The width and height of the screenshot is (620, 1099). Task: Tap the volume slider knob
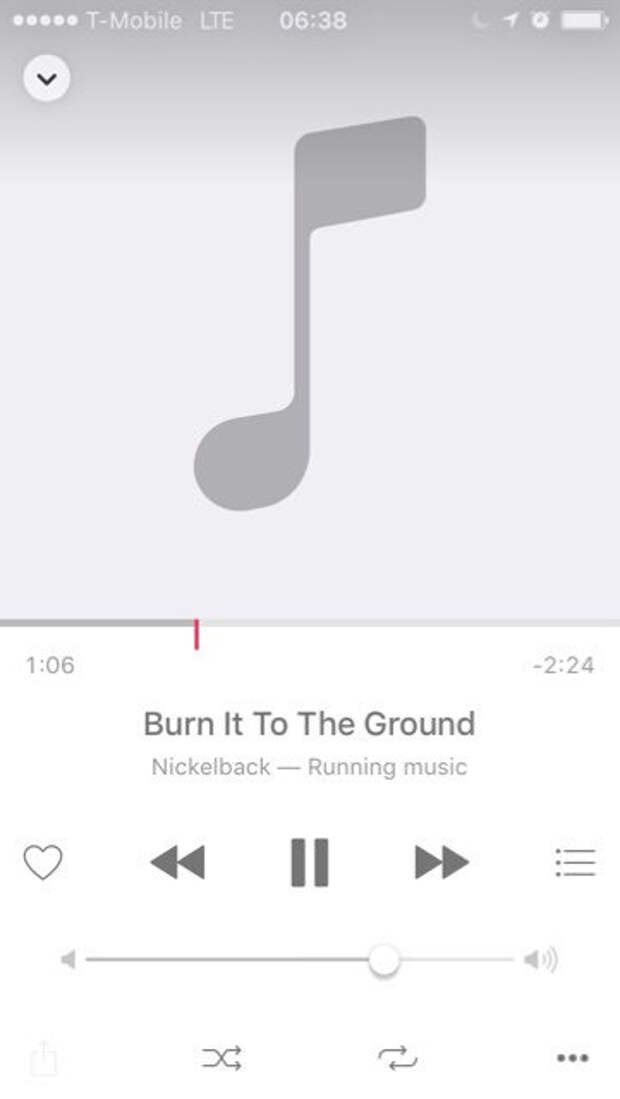384,960
